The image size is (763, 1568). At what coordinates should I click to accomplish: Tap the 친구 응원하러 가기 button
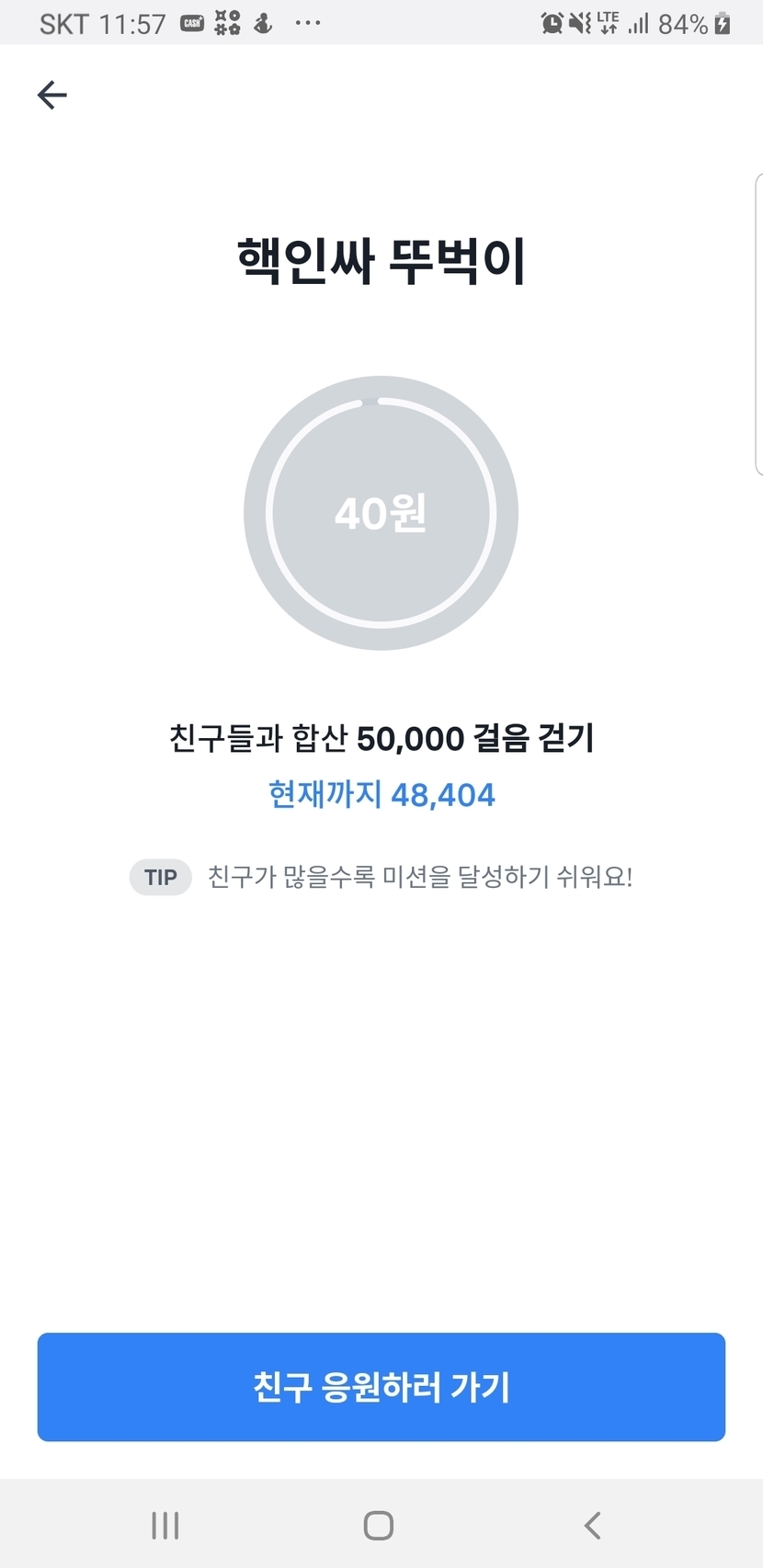click(x=381, y=1387)
